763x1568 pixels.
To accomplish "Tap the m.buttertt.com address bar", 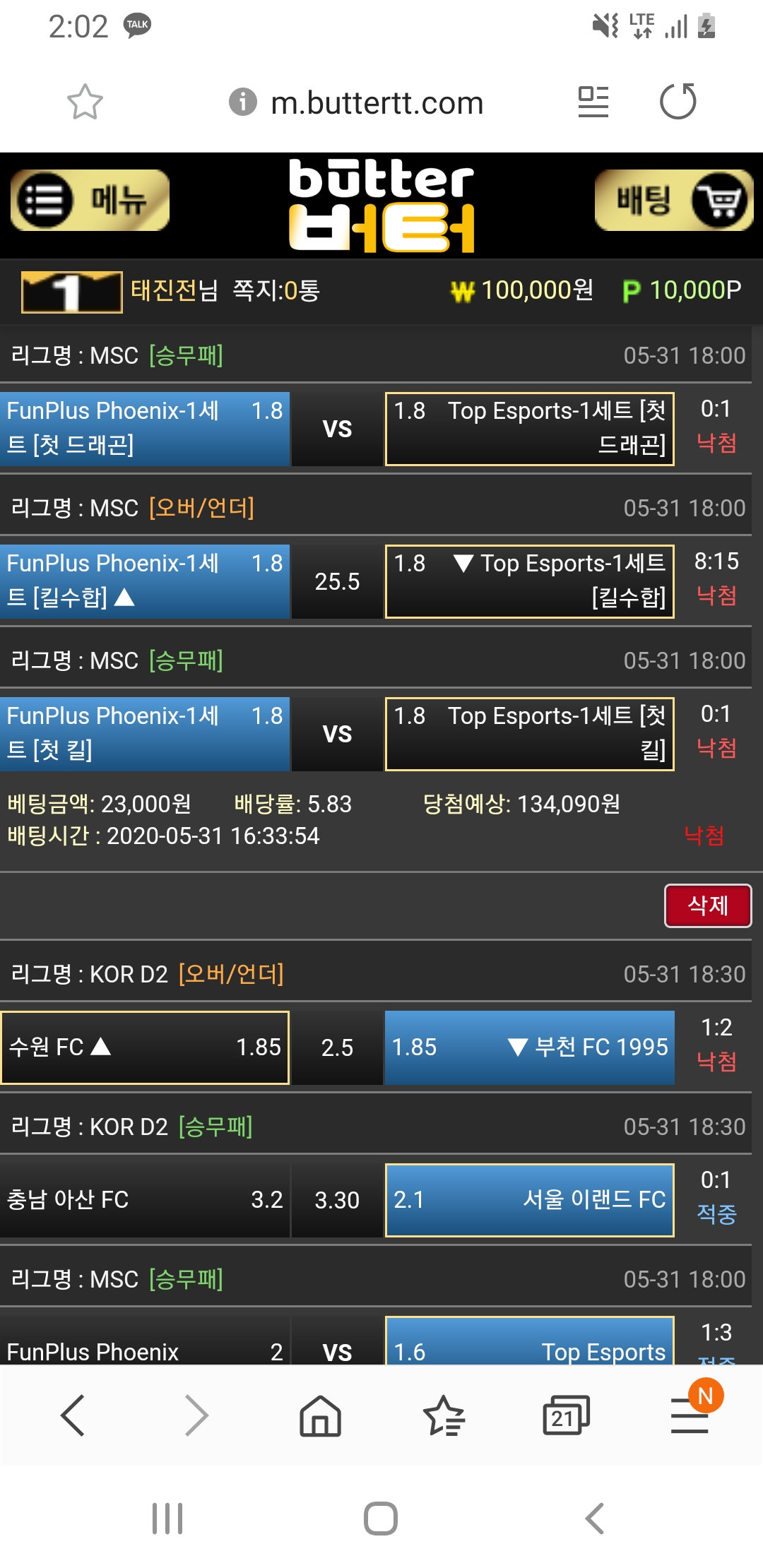I will pyautogui.click(x=377, y=103).
